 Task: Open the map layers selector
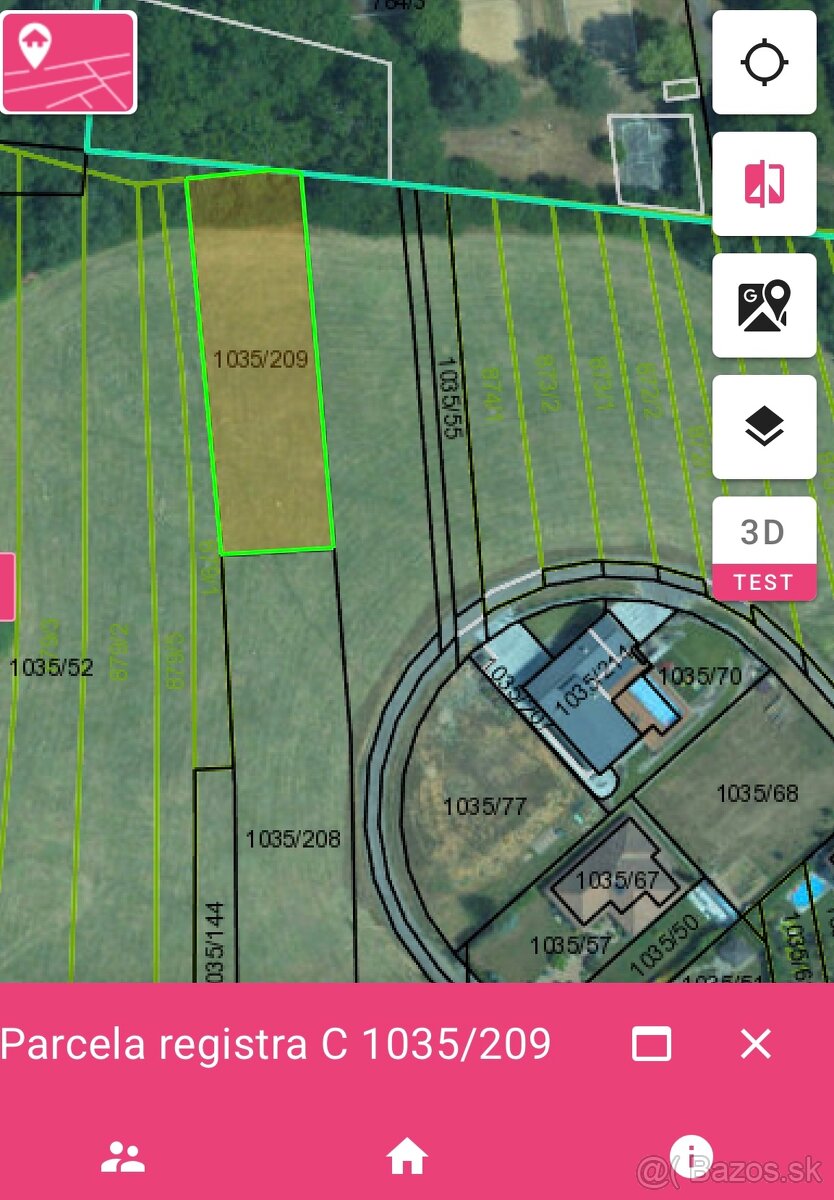point(764,427)
